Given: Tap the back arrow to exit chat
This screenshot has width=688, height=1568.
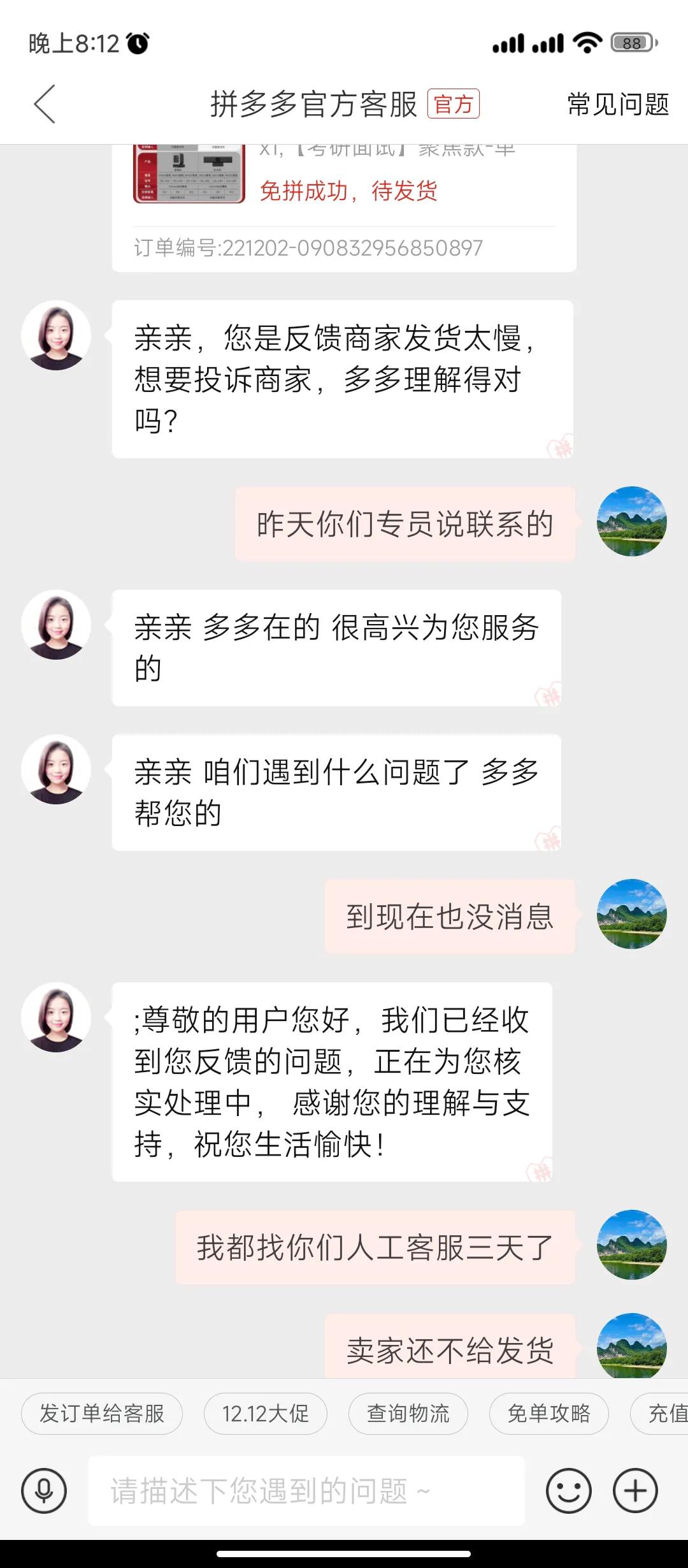Looking at the screenshot, I should [x=45, y=104].
